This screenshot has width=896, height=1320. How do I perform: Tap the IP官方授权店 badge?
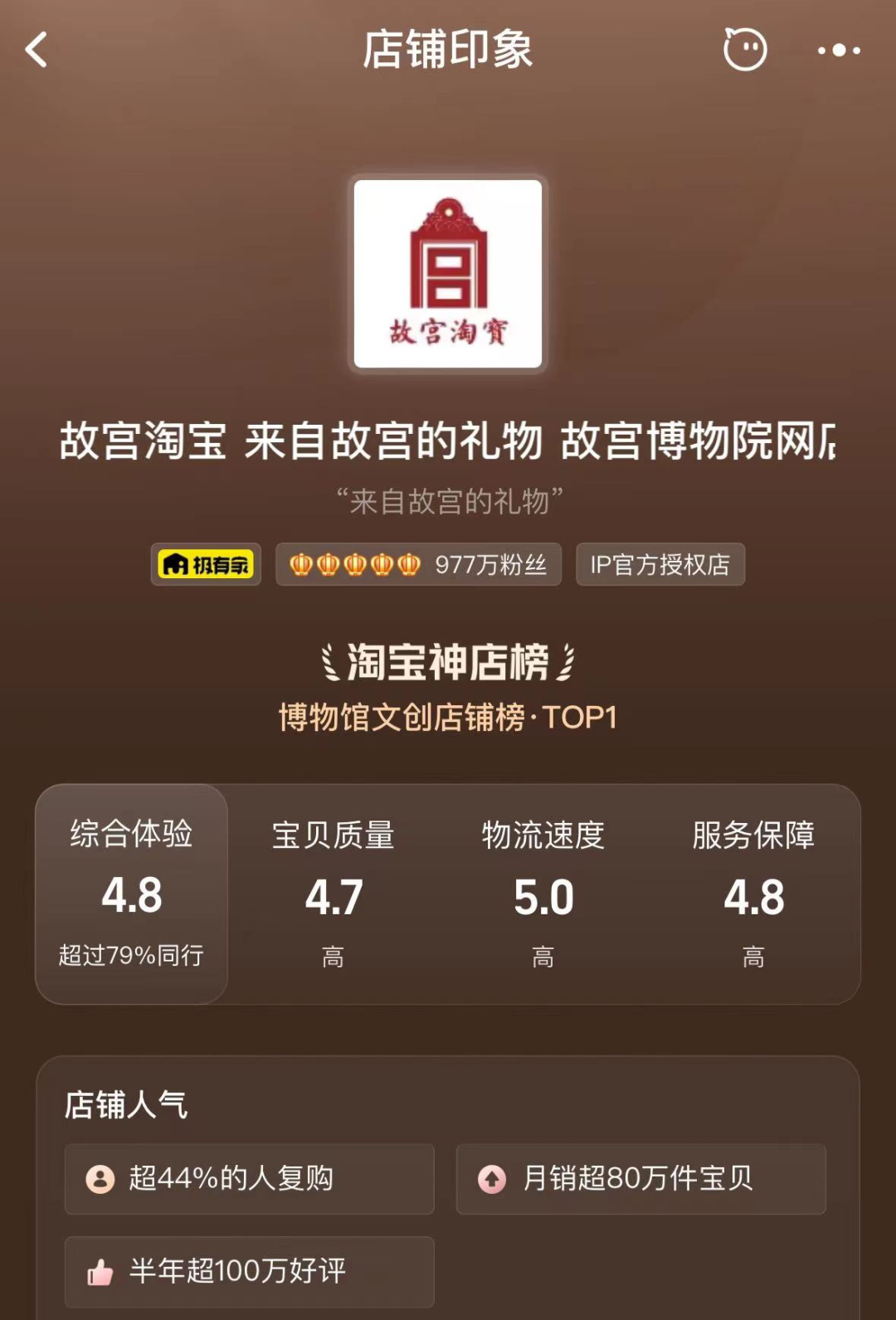click(x=660, y=565)
